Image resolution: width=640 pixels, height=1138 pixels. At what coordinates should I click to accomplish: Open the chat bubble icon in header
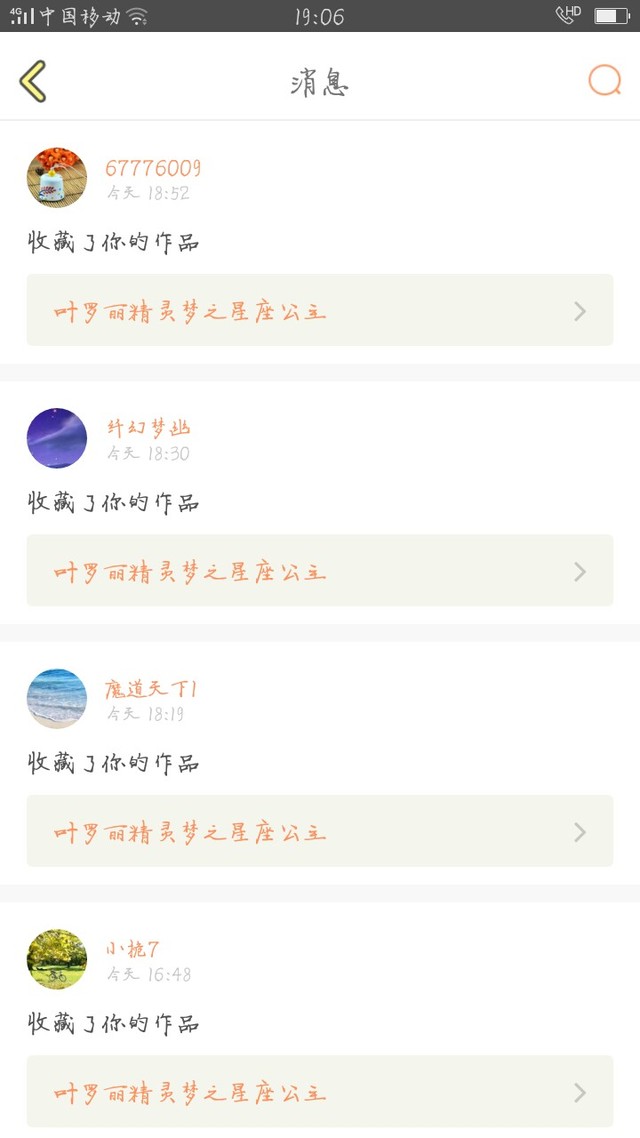click(x=604, y=80)
